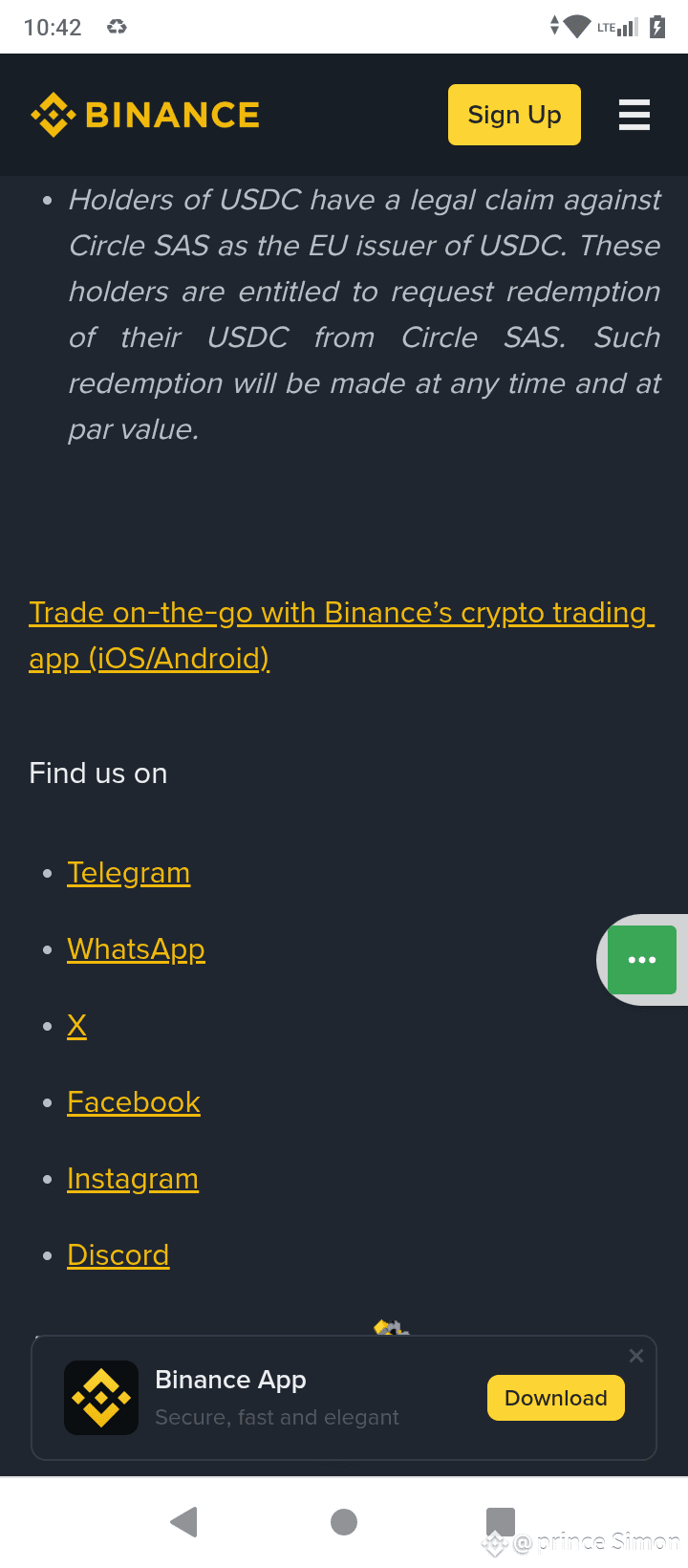Screen dimensions: 688x1568
Task: Return to the home screen
Action: tap(344, 1522)
